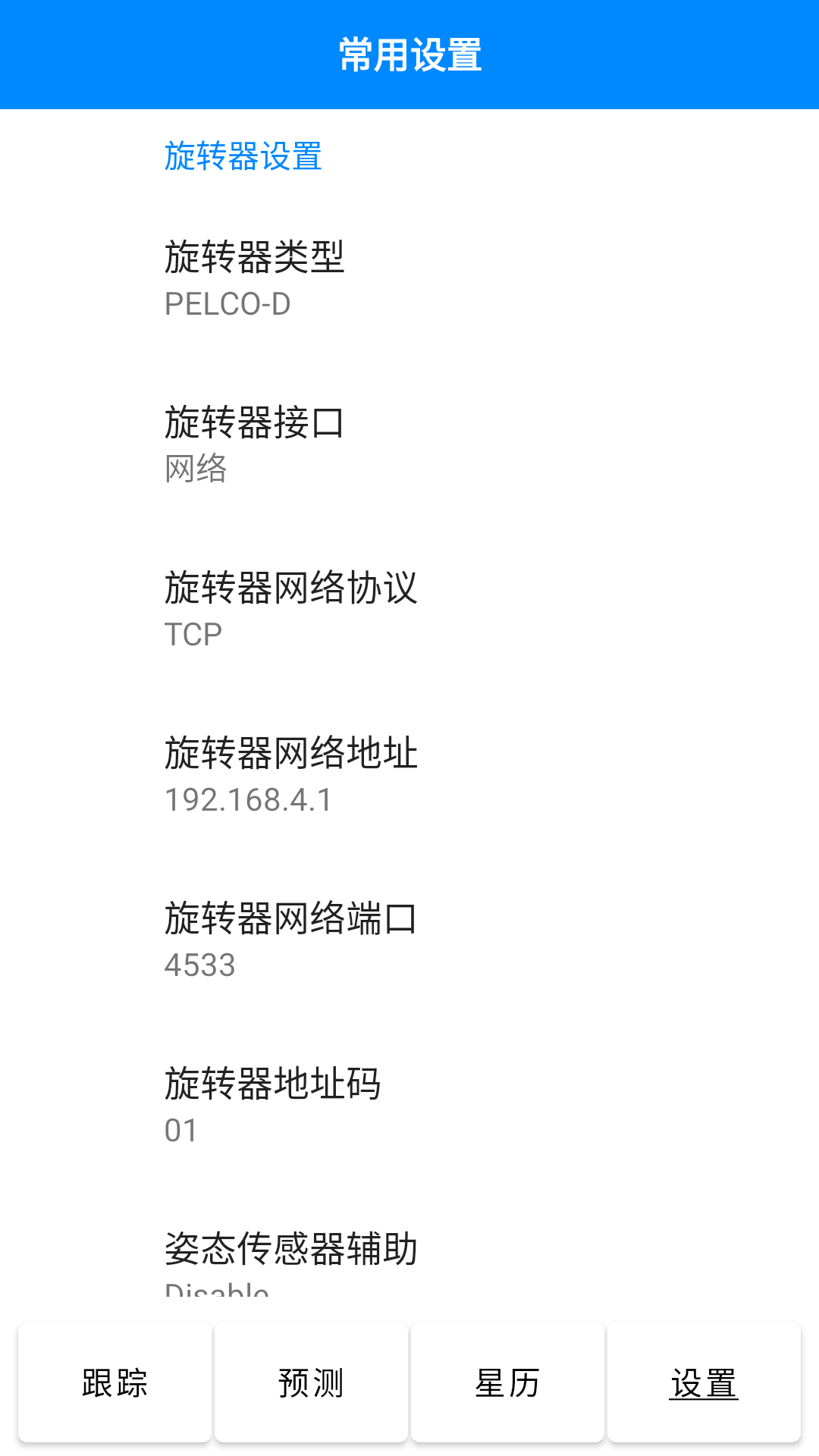
Task: Switch to the 预测 tab
Action: 311,1382
